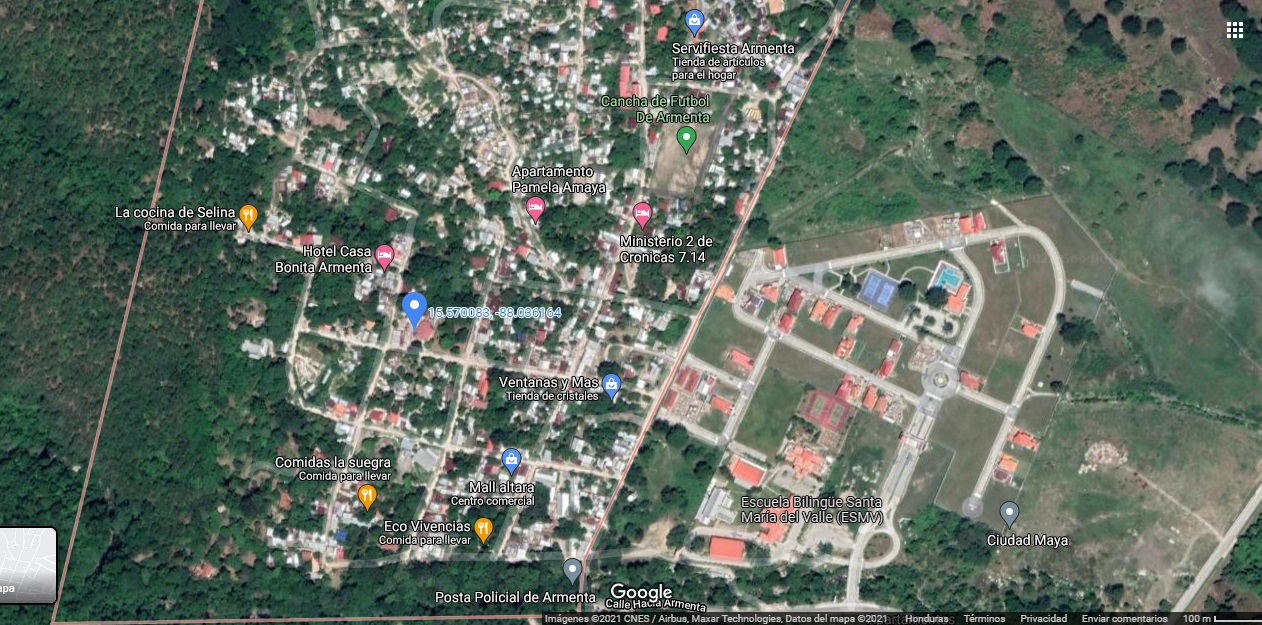Tap the Eco Vivencias food pin
Image resolution: width=1262 pixels, height=625 pixels.
tap(483, 528)
